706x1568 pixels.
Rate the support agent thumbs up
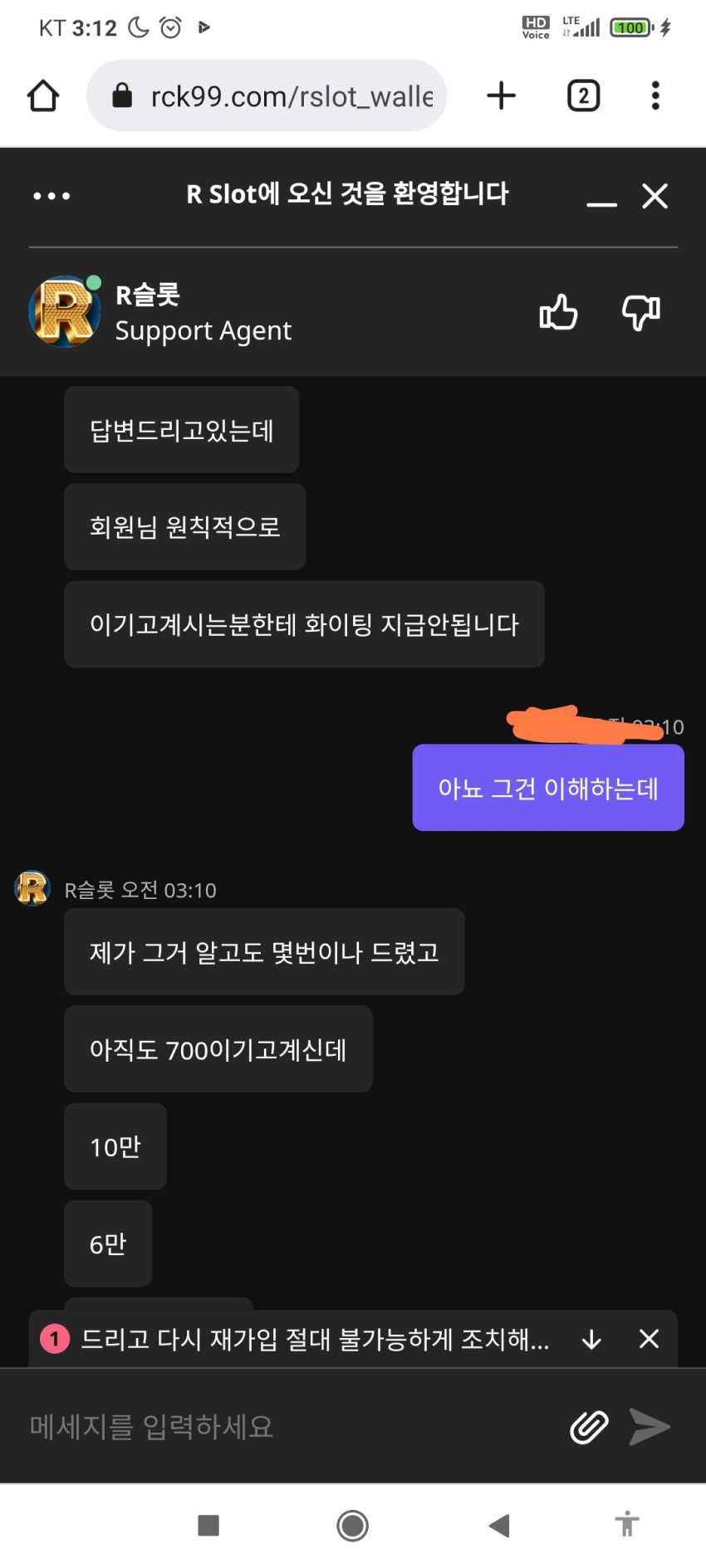point(558,312)
